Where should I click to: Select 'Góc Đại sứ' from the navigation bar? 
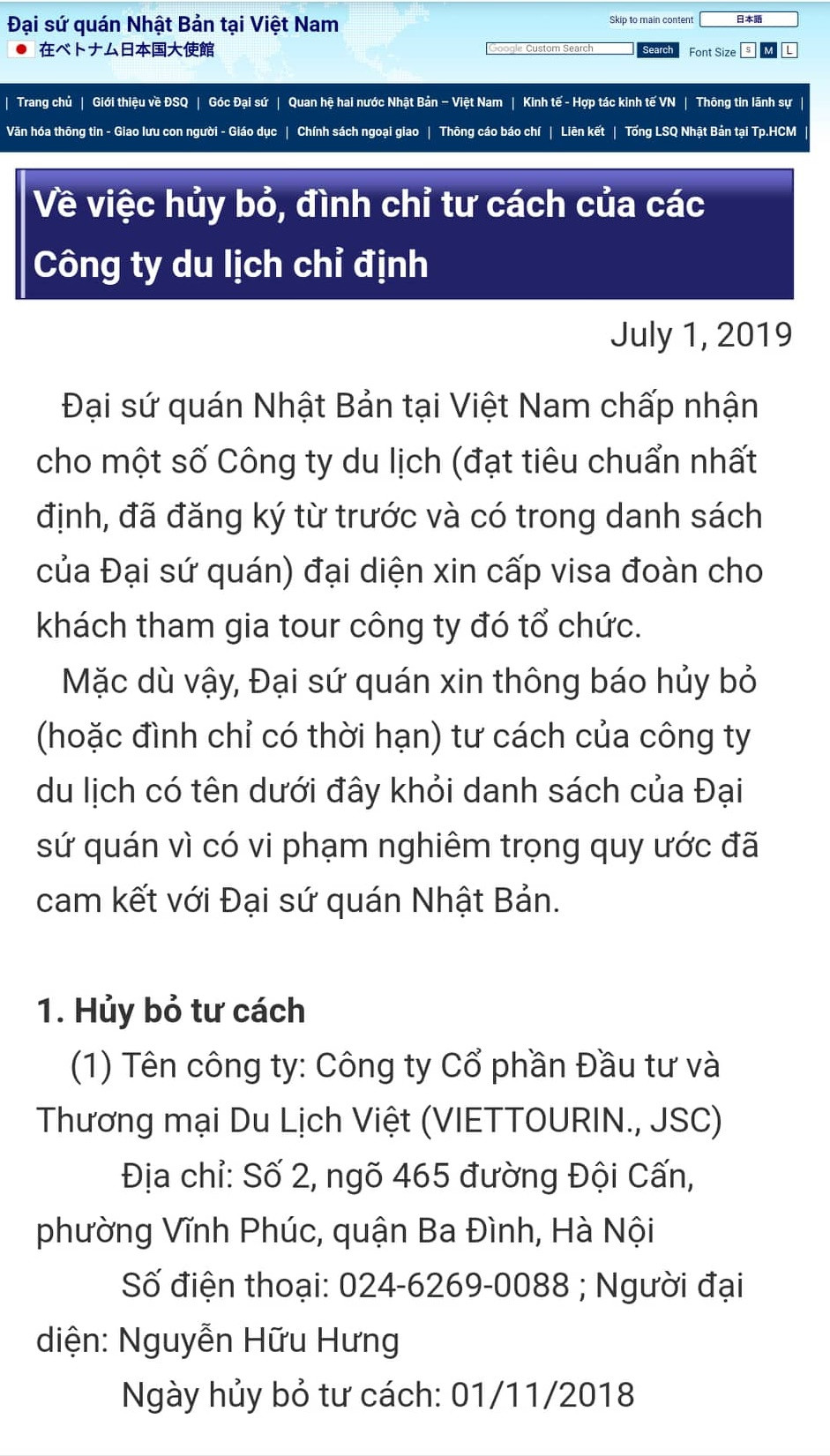click(240, 102)
